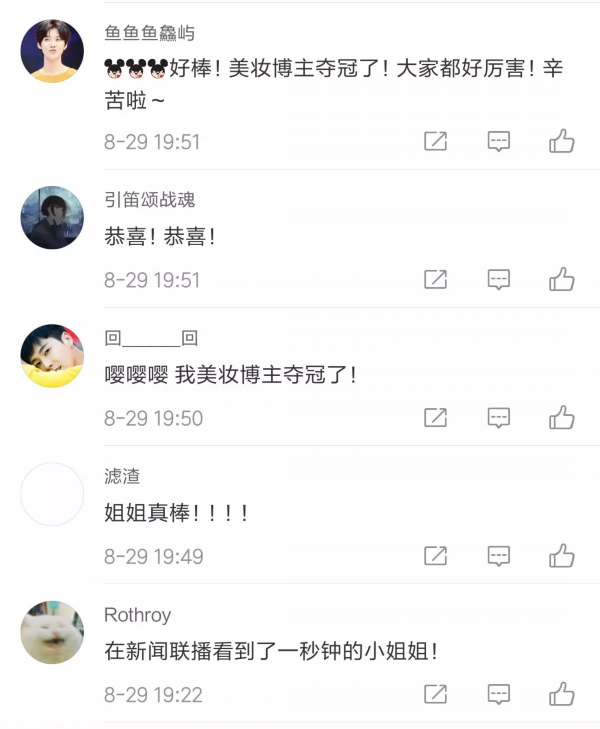Screen dimensions: 600x729
Task: Like the 嘤嘤嘤 我美妆博主夺冠了 comment
Action: (x=562, y=417)
